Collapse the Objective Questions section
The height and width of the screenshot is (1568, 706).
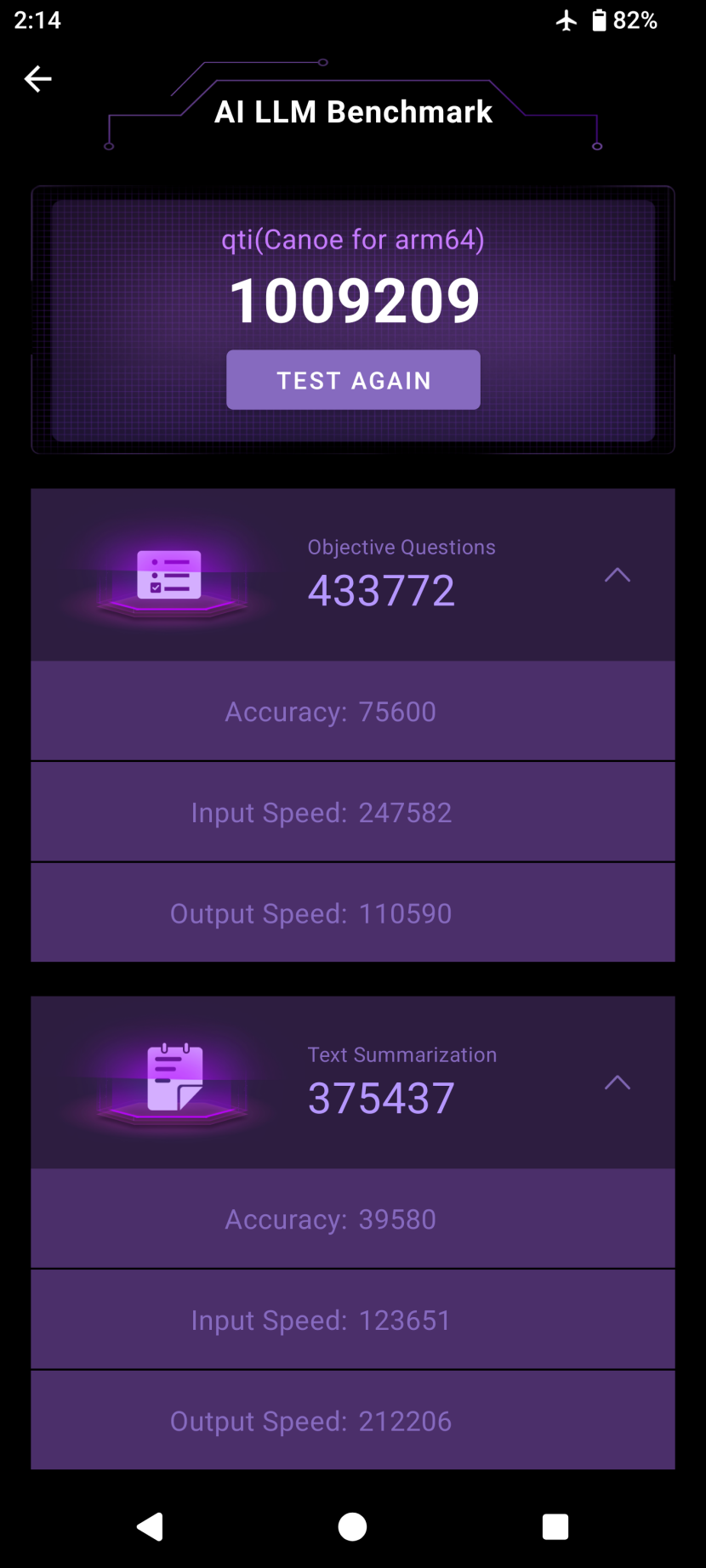coord(617,576)
